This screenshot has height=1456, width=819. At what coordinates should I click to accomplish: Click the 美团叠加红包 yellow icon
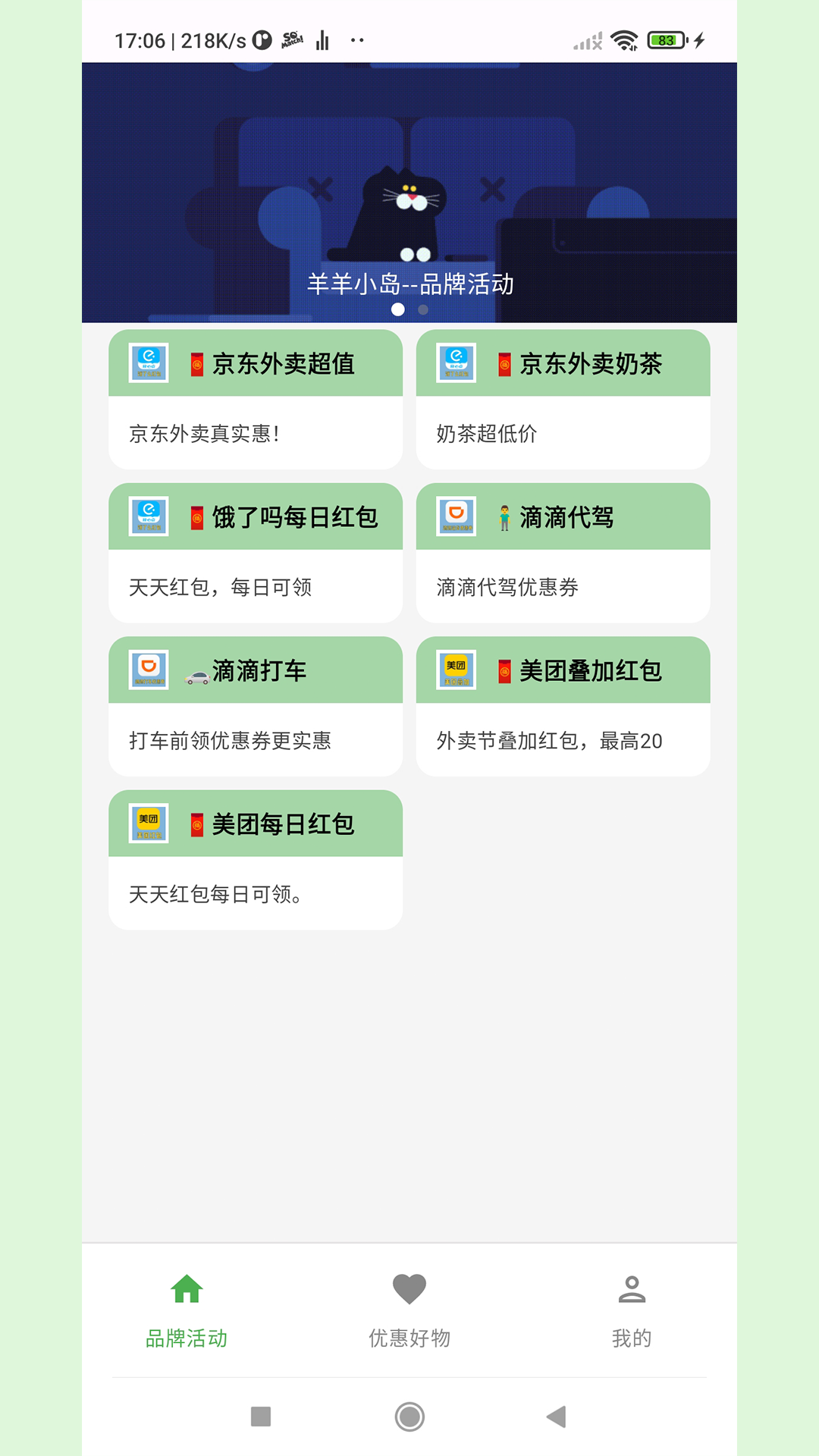(x=455, y=670)
